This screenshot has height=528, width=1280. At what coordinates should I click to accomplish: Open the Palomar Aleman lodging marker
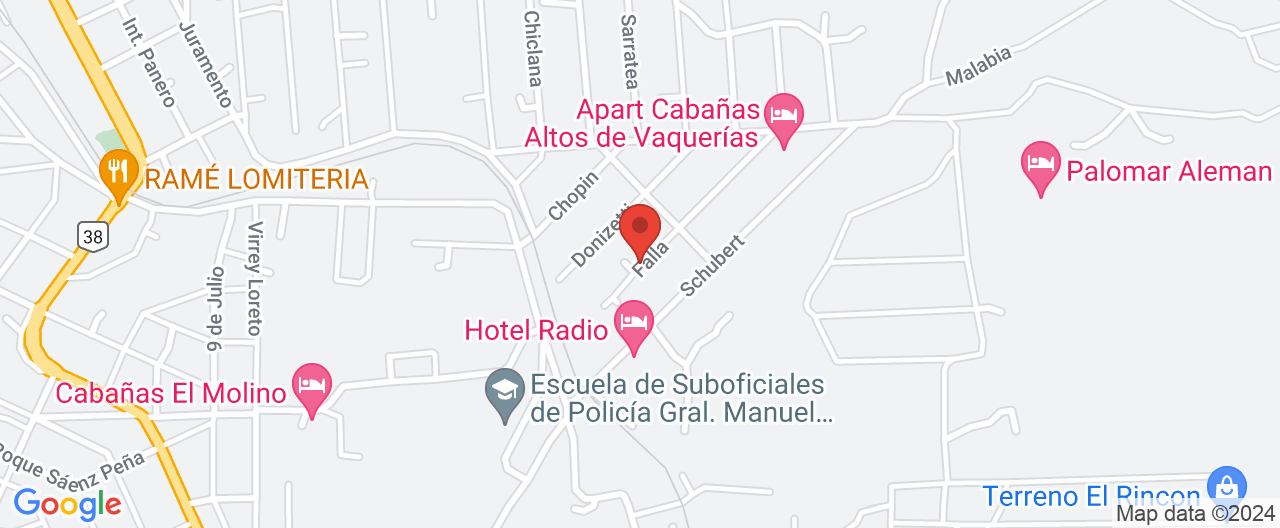click(x=1041, y=163)
